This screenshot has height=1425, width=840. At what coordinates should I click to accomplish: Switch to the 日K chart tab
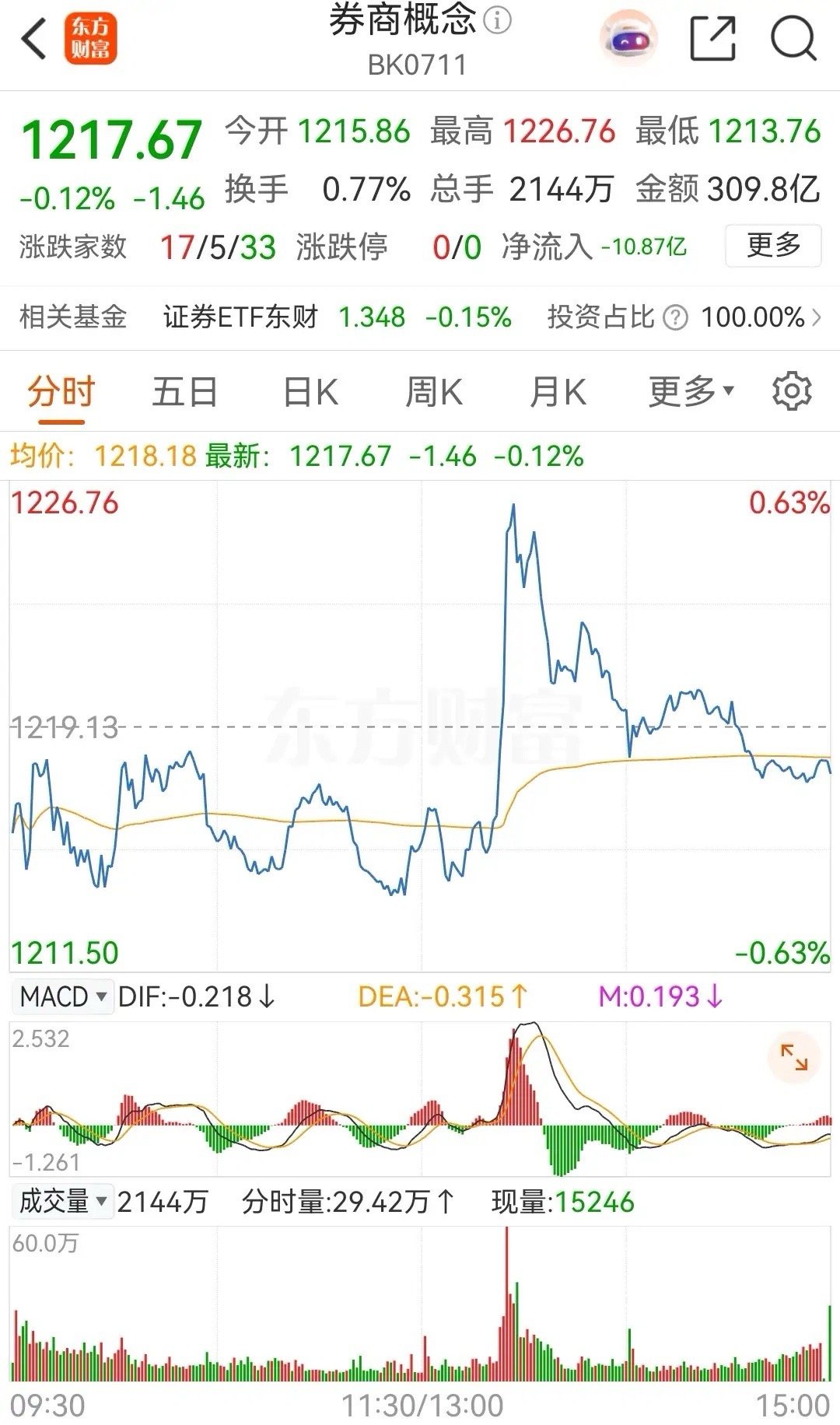pyautogui.click(x=310, y=391)
